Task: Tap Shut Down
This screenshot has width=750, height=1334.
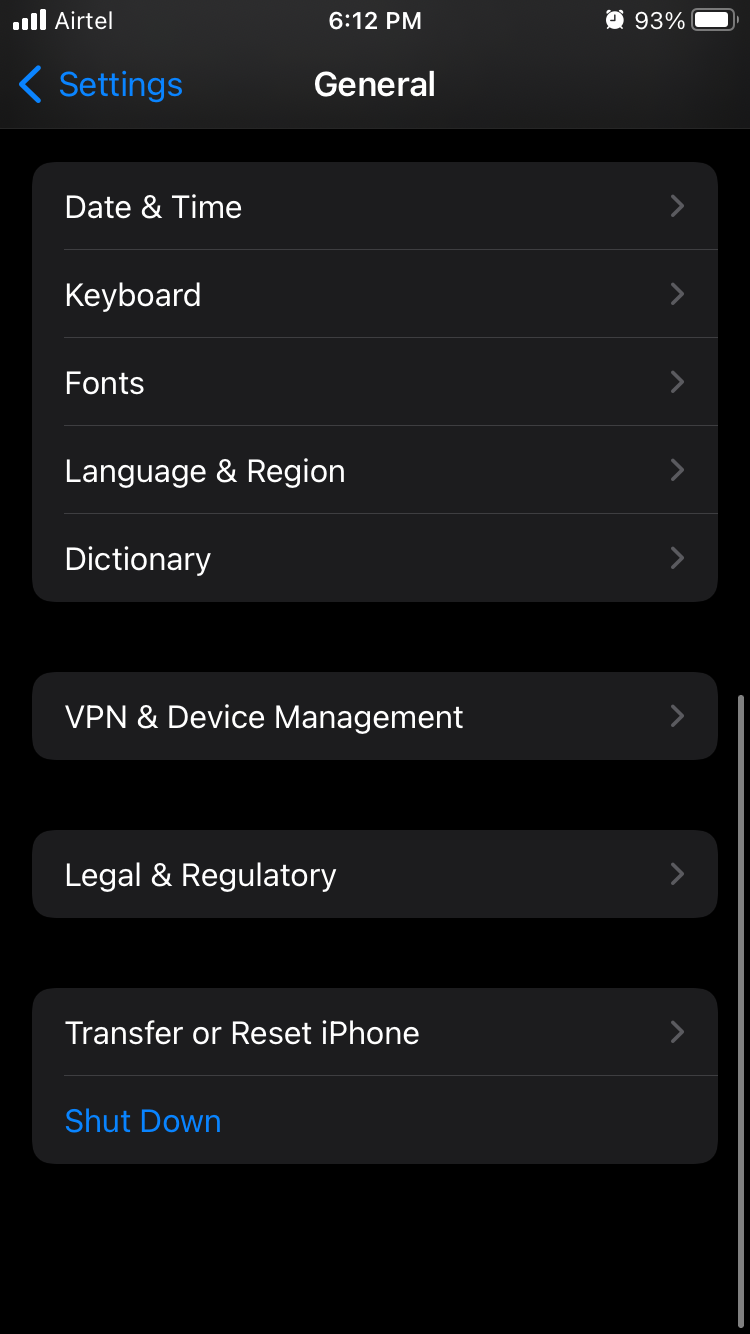Action: pyautogui.click(x=142, y=1120)
